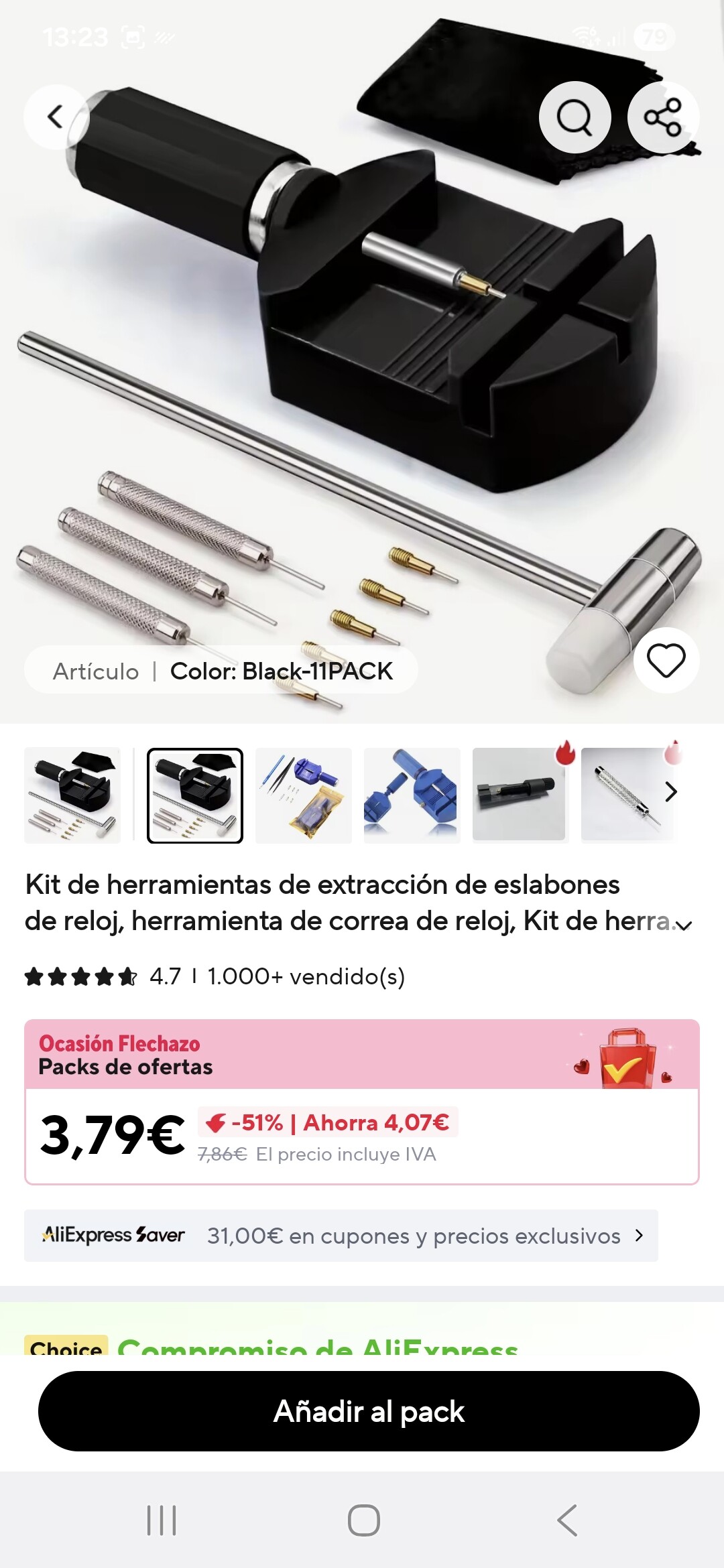This screenshot has height=1568, width=724.
Task: Go to the home screen
Action: 363,1520
